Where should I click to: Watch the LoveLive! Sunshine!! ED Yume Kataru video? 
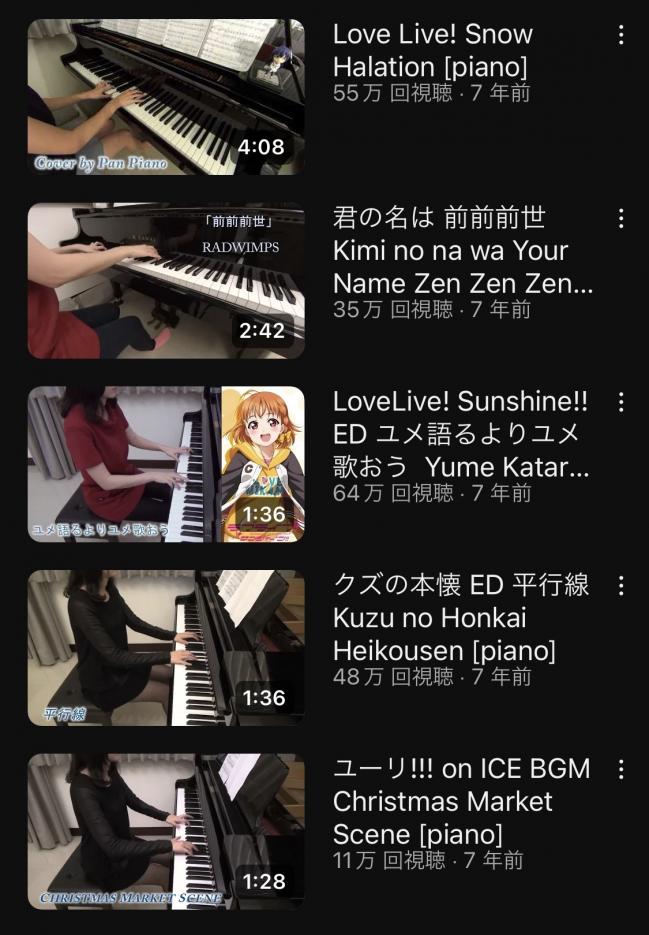point(166,464)
